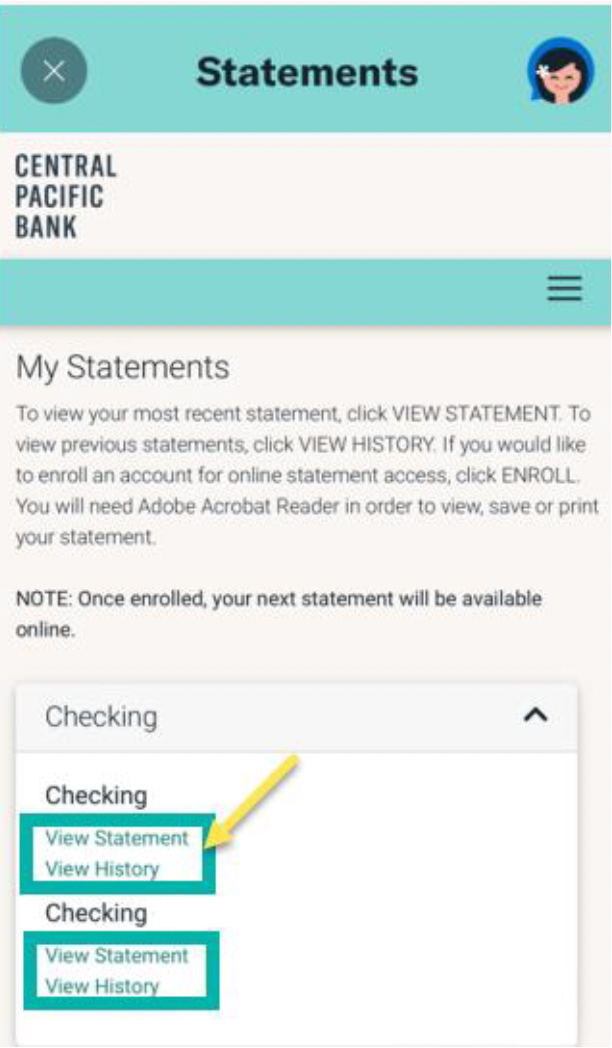This screenshot has height=1048, width=612.
Task: Open View History for the first Checking account
Action: click(x=102, y=869)
